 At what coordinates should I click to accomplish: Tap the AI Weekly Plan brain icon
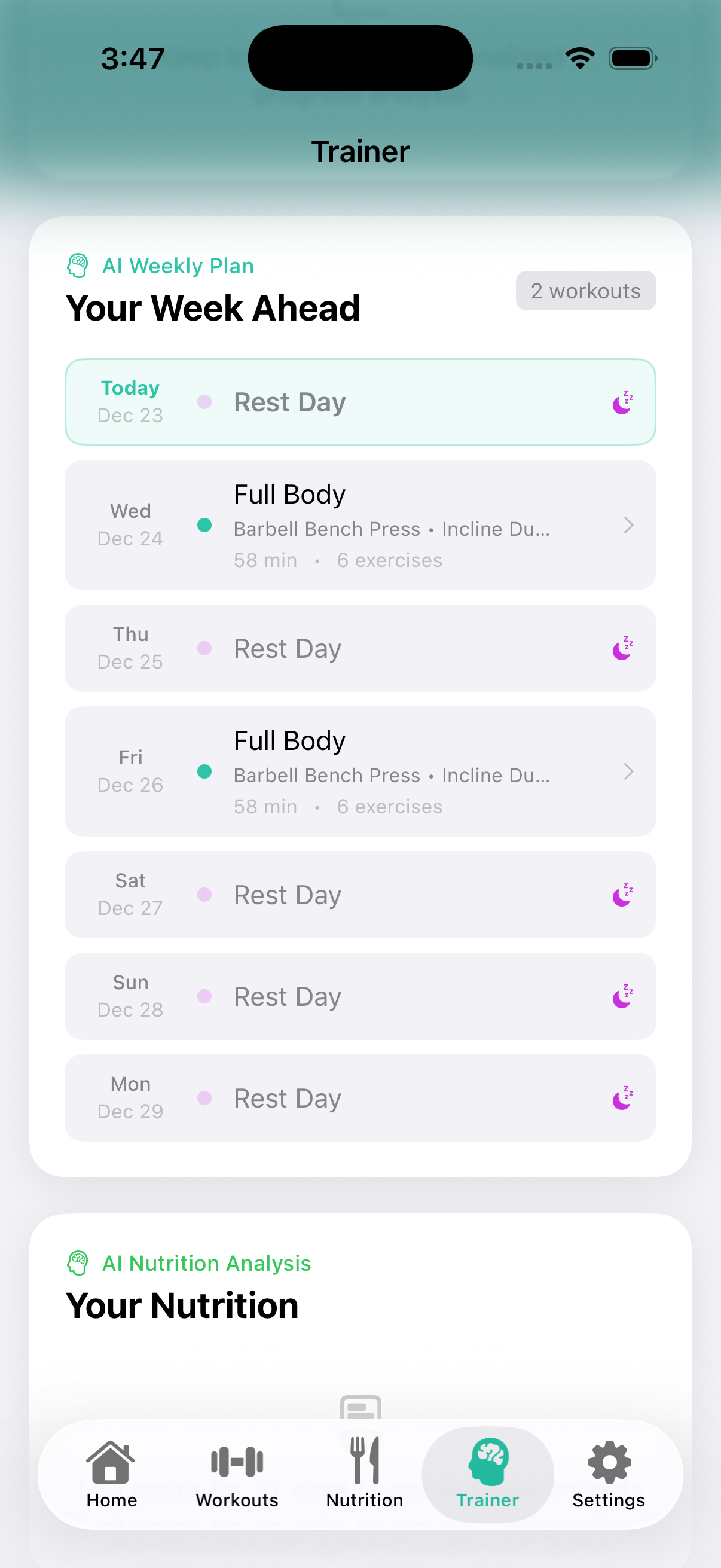(x=79, y=265)
